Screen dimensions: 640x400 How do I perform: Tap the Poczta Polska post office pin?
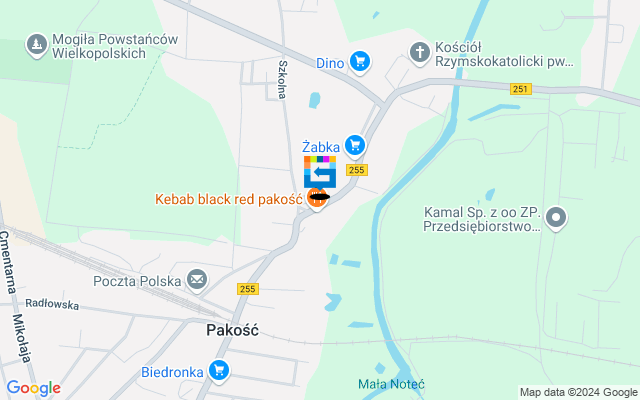coord(197,279)
